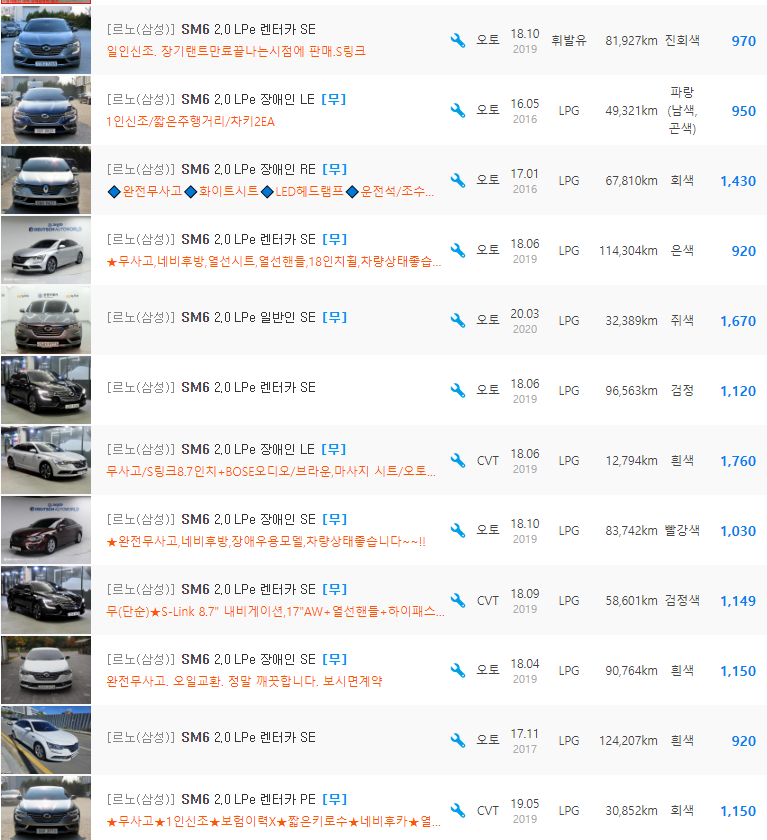This screenshot has width=767, height=840.
Task: Click the 오토 transmission link on the first listing
Action: [x=487, y=40]
